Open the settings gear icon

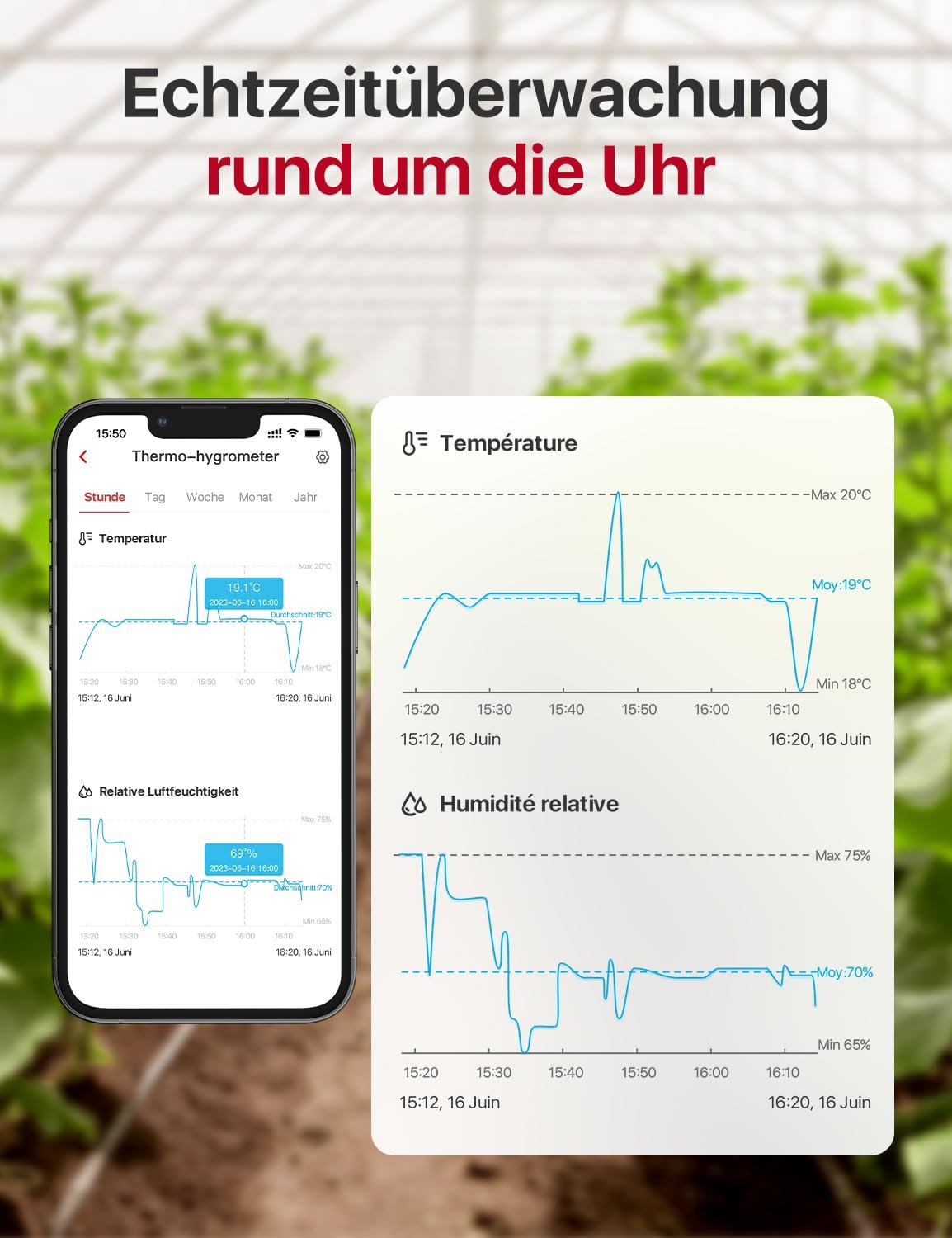[323, 457]
